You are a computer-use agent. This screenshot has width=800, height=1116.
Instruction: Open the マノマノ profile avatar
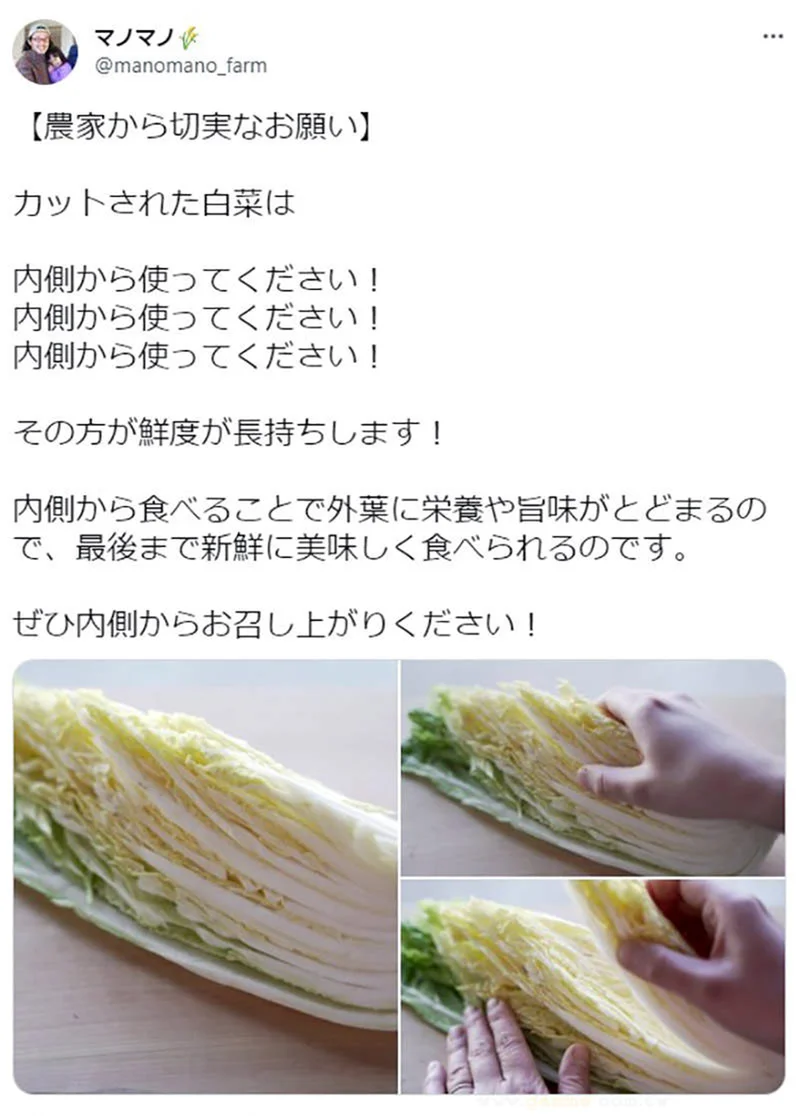coord(45,51)
